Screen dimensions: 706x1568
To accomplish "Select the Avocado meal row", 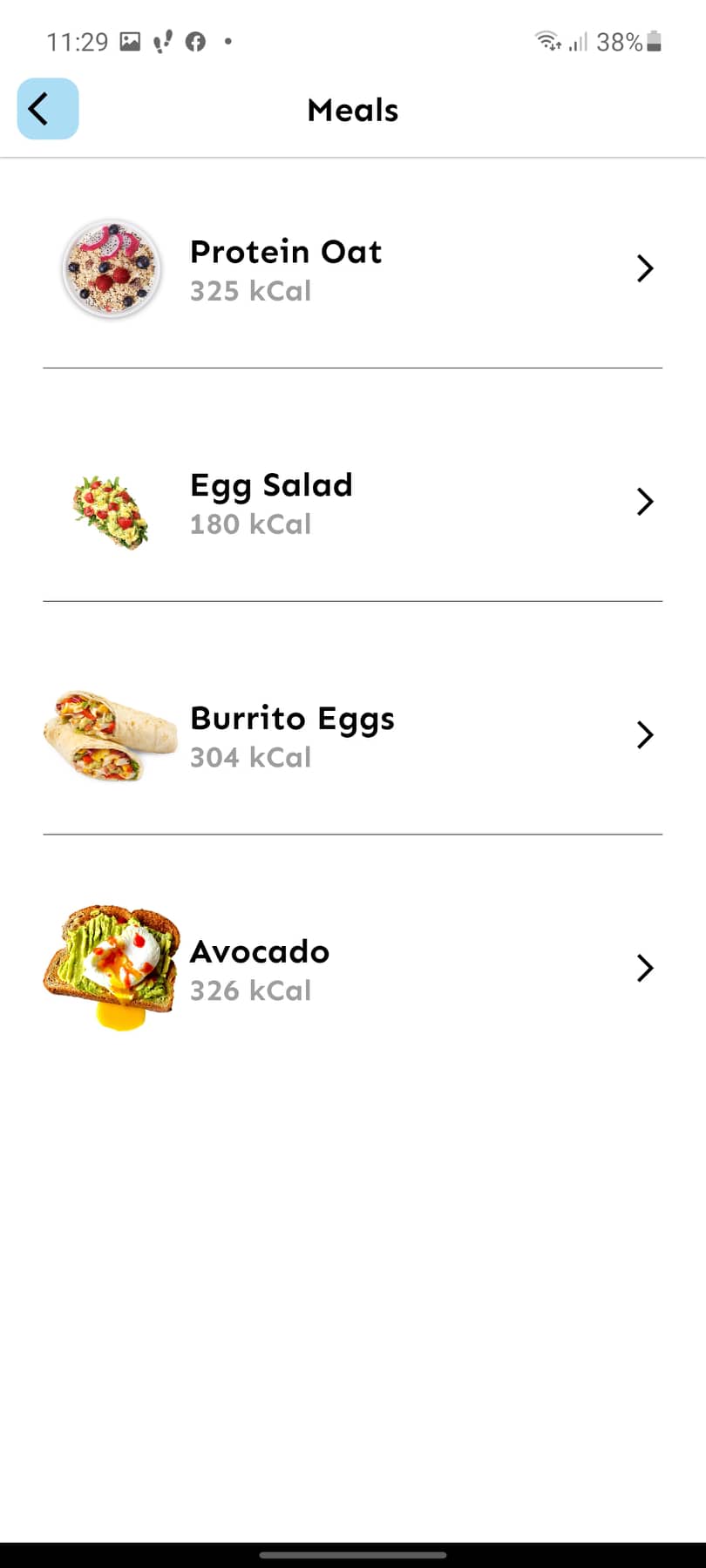I will pyautogui.click(x=353, y=969).
